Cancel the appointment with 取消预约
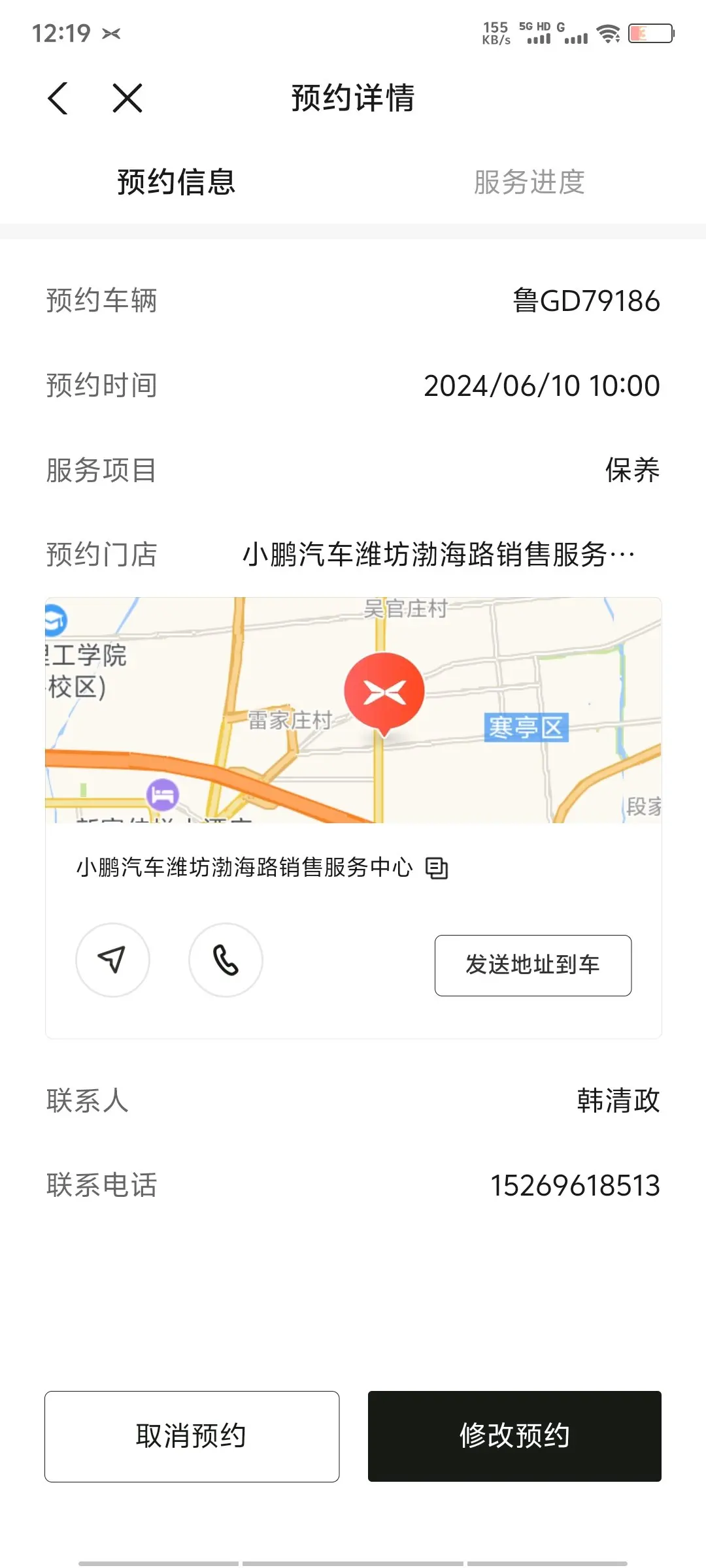The width and height of the screenshot is (706, 1568). (192, 1436)
